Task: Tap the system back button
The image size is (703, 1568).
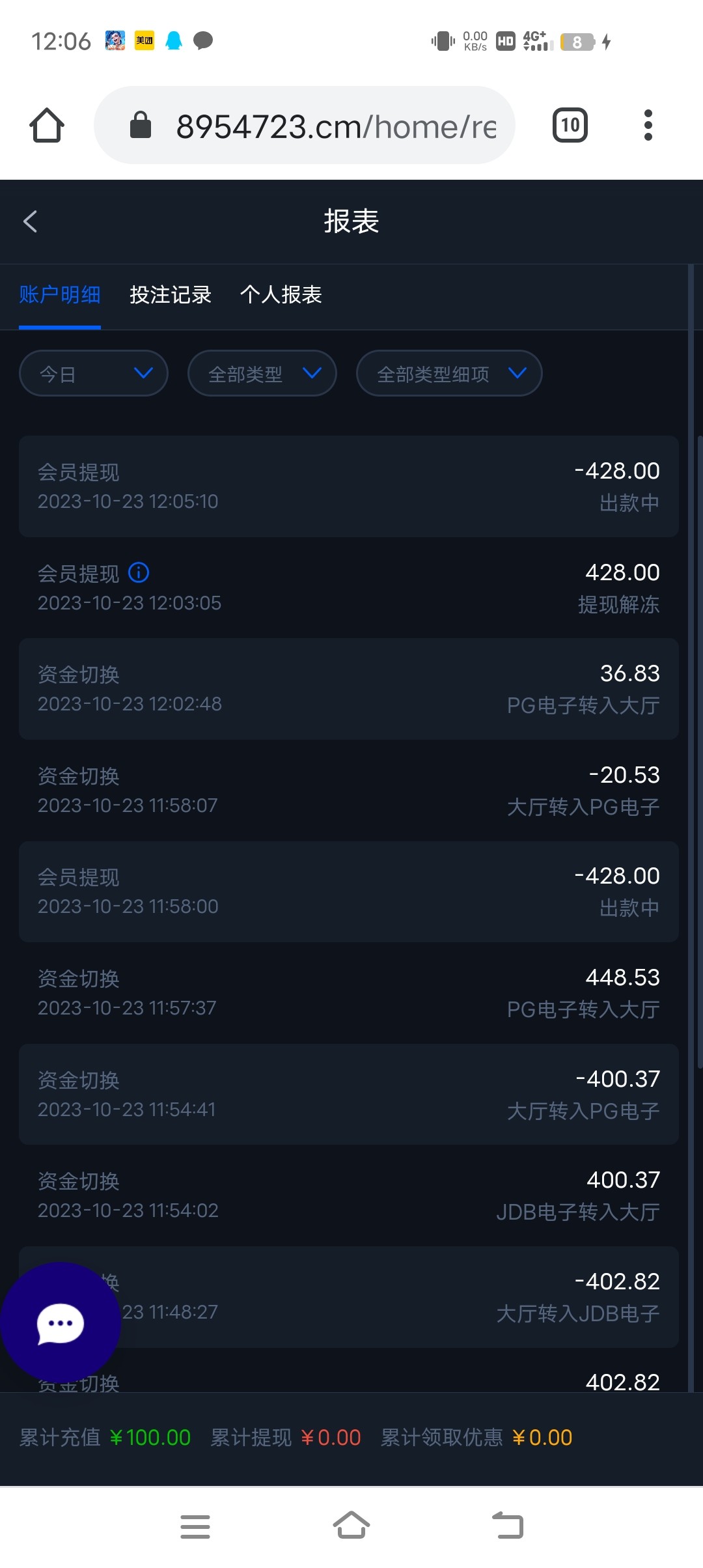Action: 507,1526
